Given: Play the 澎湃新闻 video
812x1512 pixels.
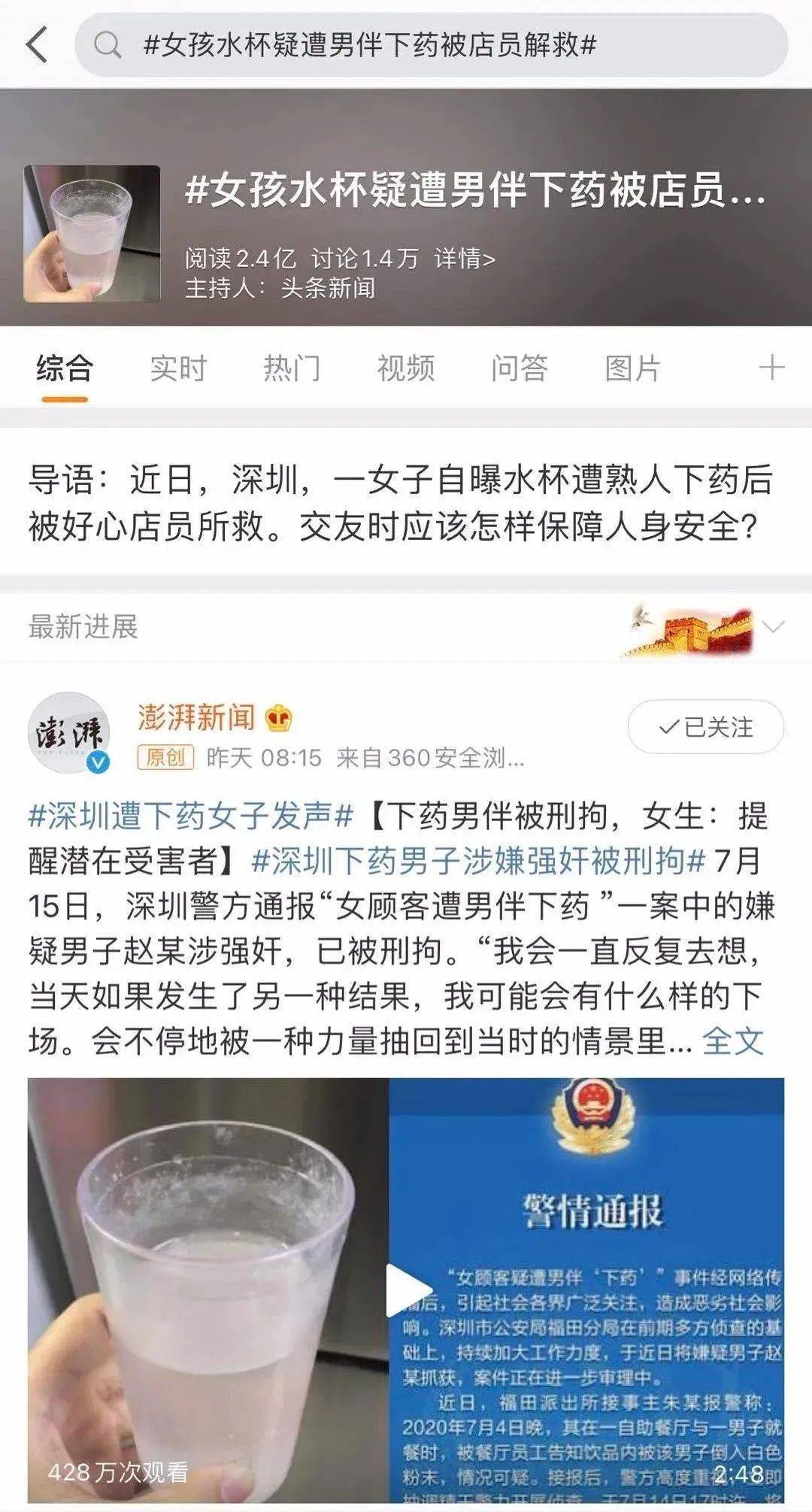Looking at the screenshot, I should tap(406, 1290).
